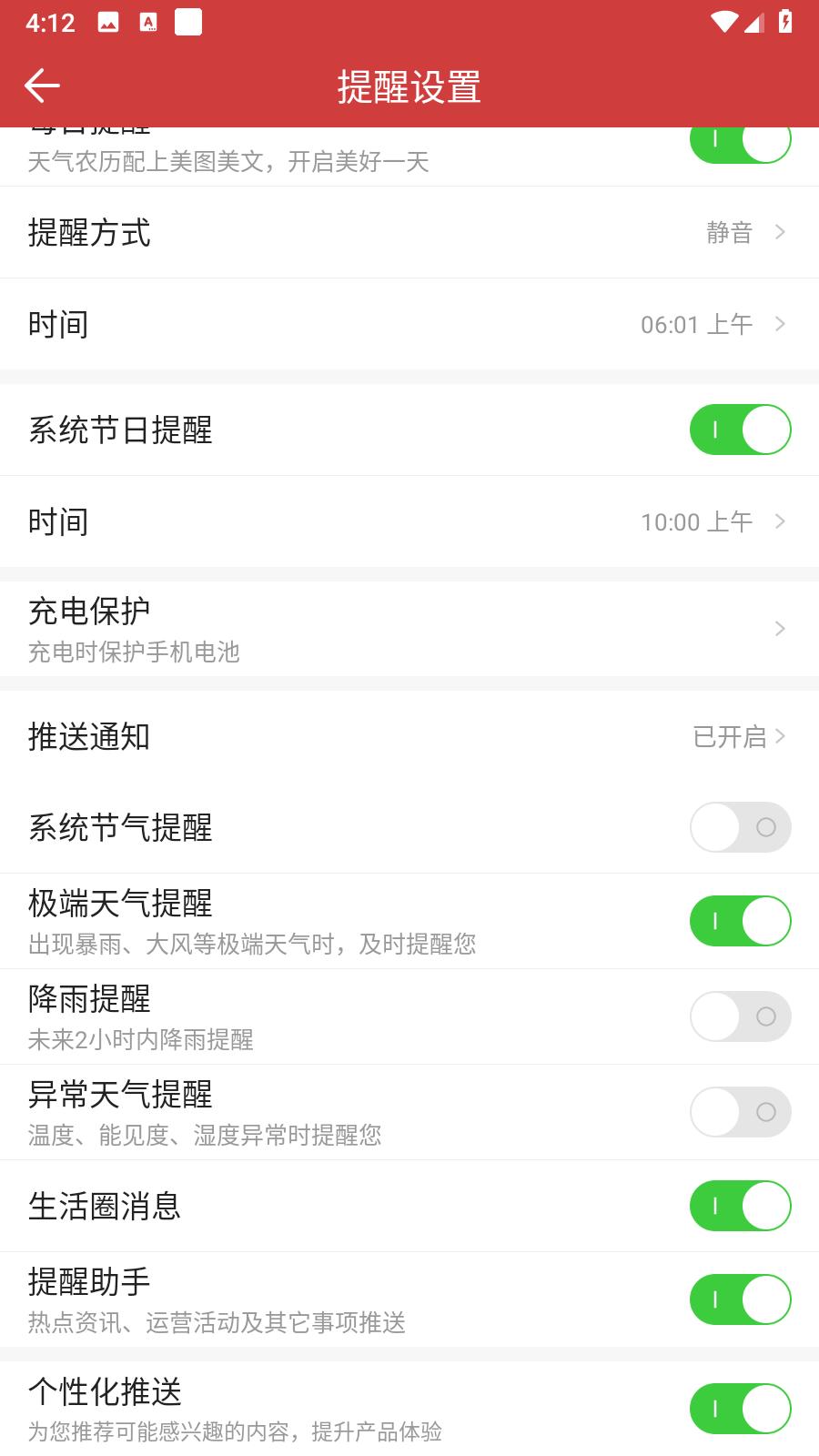The height and width of the screenshot is (1456, 819).
Task: Enable 异常天气提醒 switch
Action: 740,1112
